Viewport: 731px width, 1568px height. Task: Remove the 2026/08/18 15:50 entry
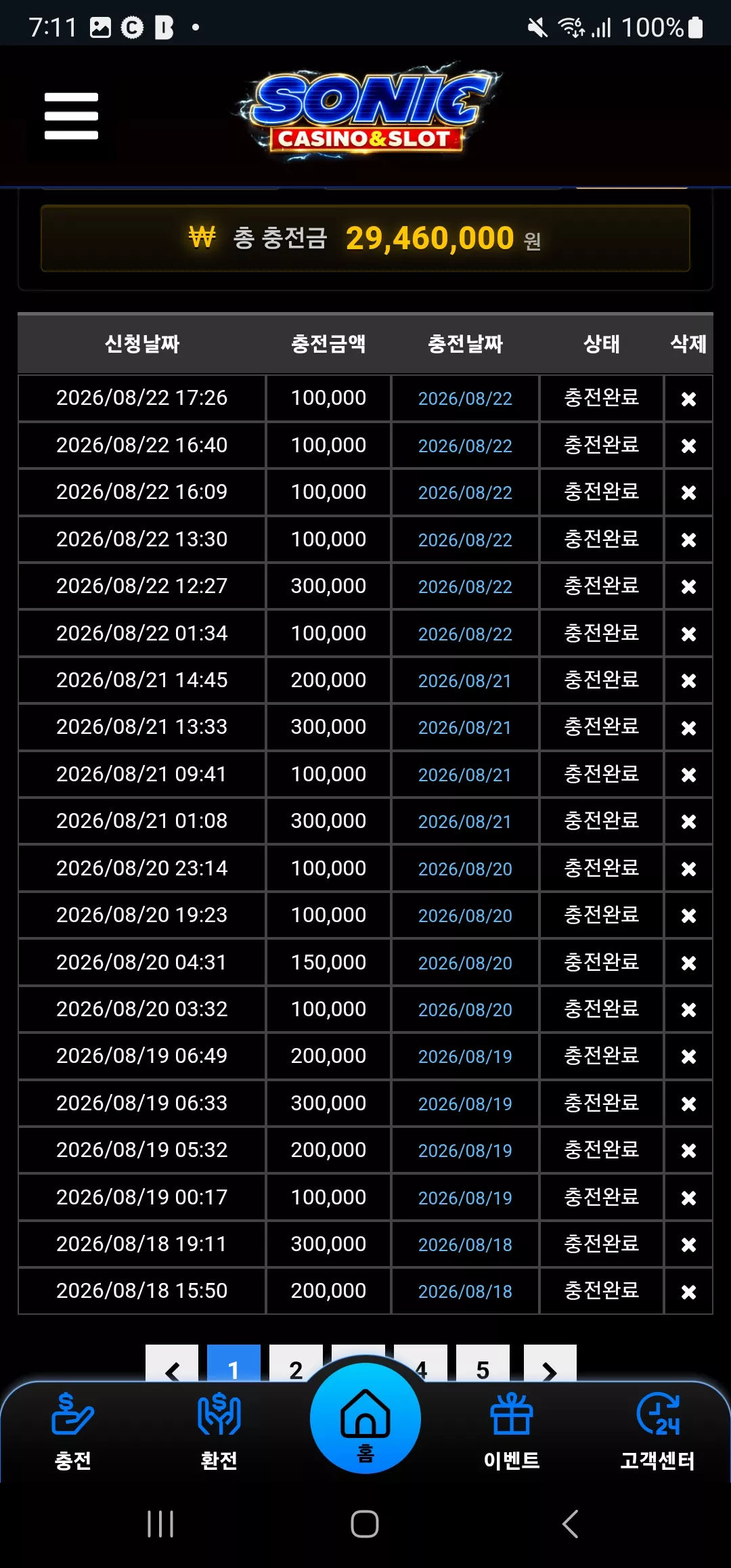[688, 1291]
